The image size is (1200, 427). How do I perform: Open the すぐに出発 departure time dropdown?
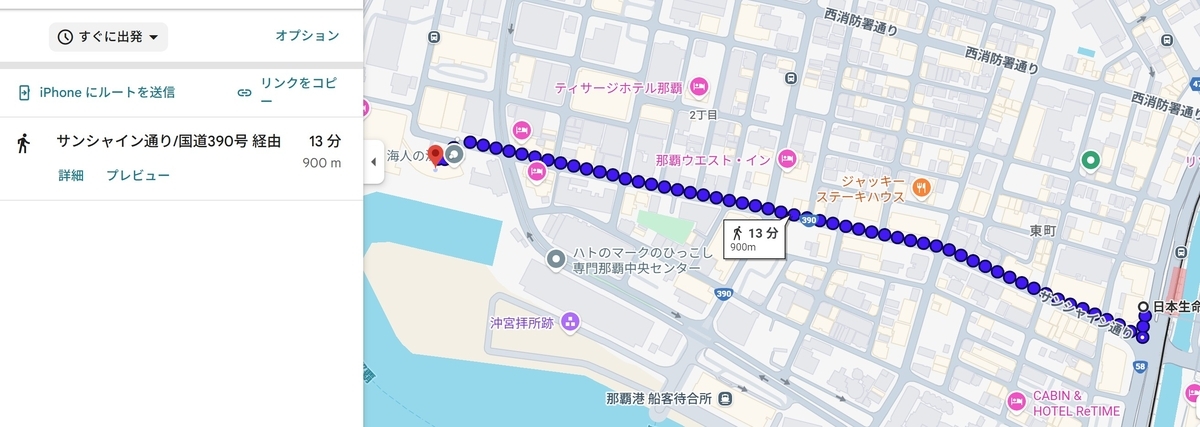tap(108, 37)
